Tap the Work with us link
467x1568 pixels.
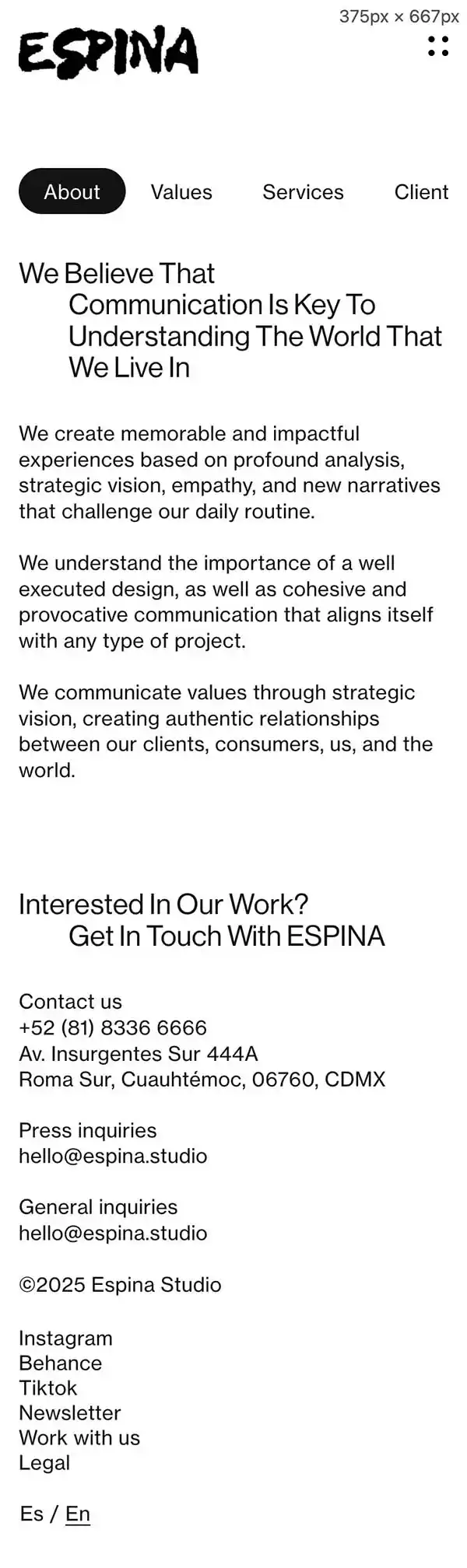[79, 1437]
